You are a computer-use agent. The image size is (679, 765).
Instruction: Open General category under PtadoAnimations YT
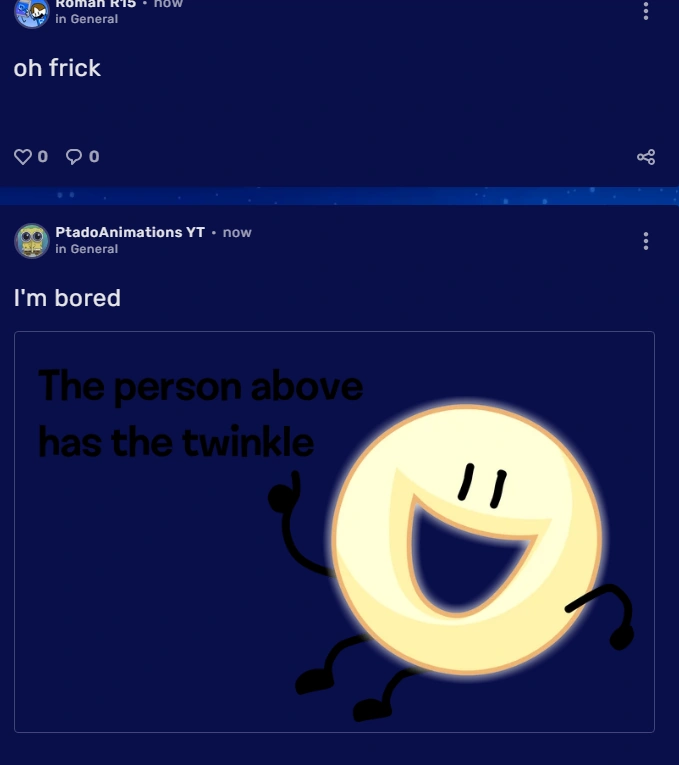click(93, 249)
